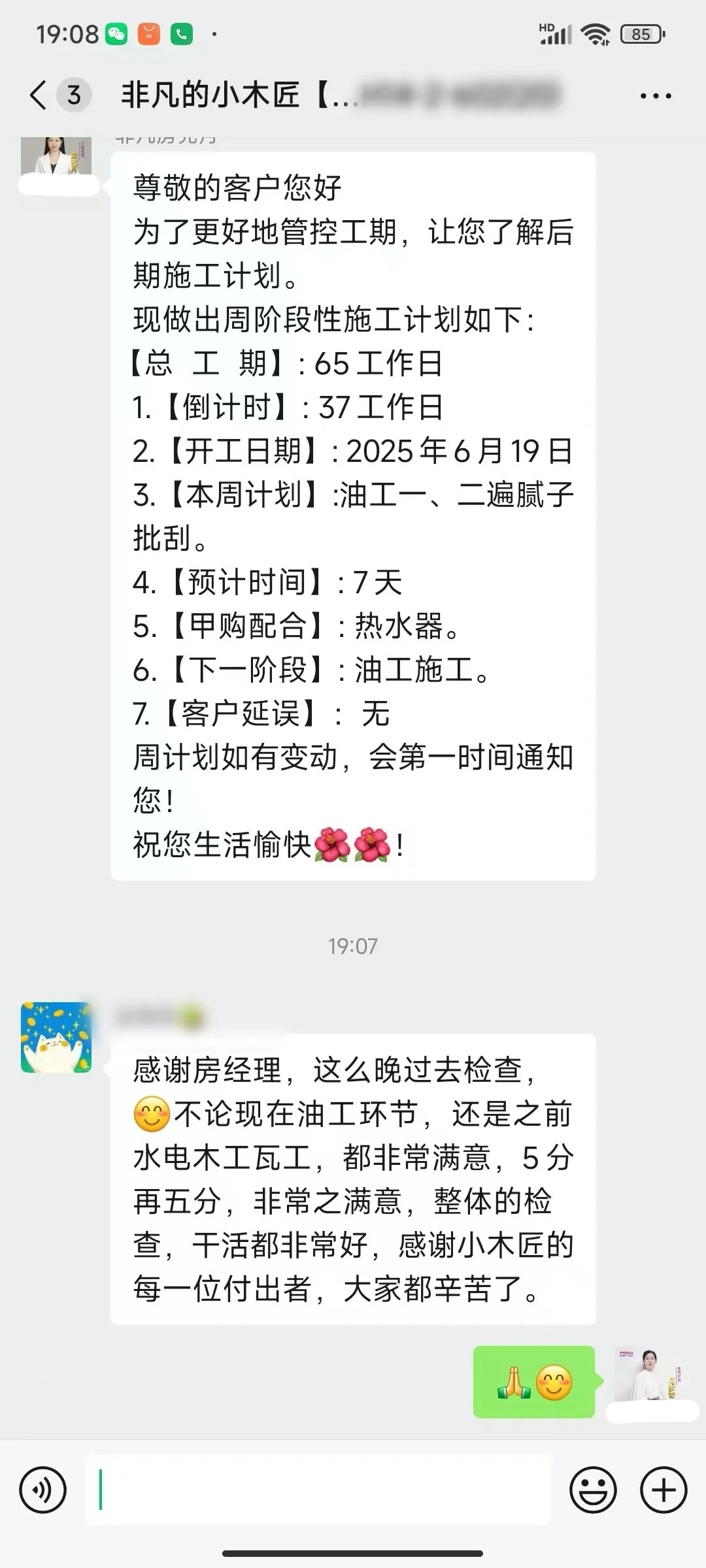Open the chat info overflow menu
Image resolution: width=706 pixels, height=1568 pixels.
(x=655, y=96)
